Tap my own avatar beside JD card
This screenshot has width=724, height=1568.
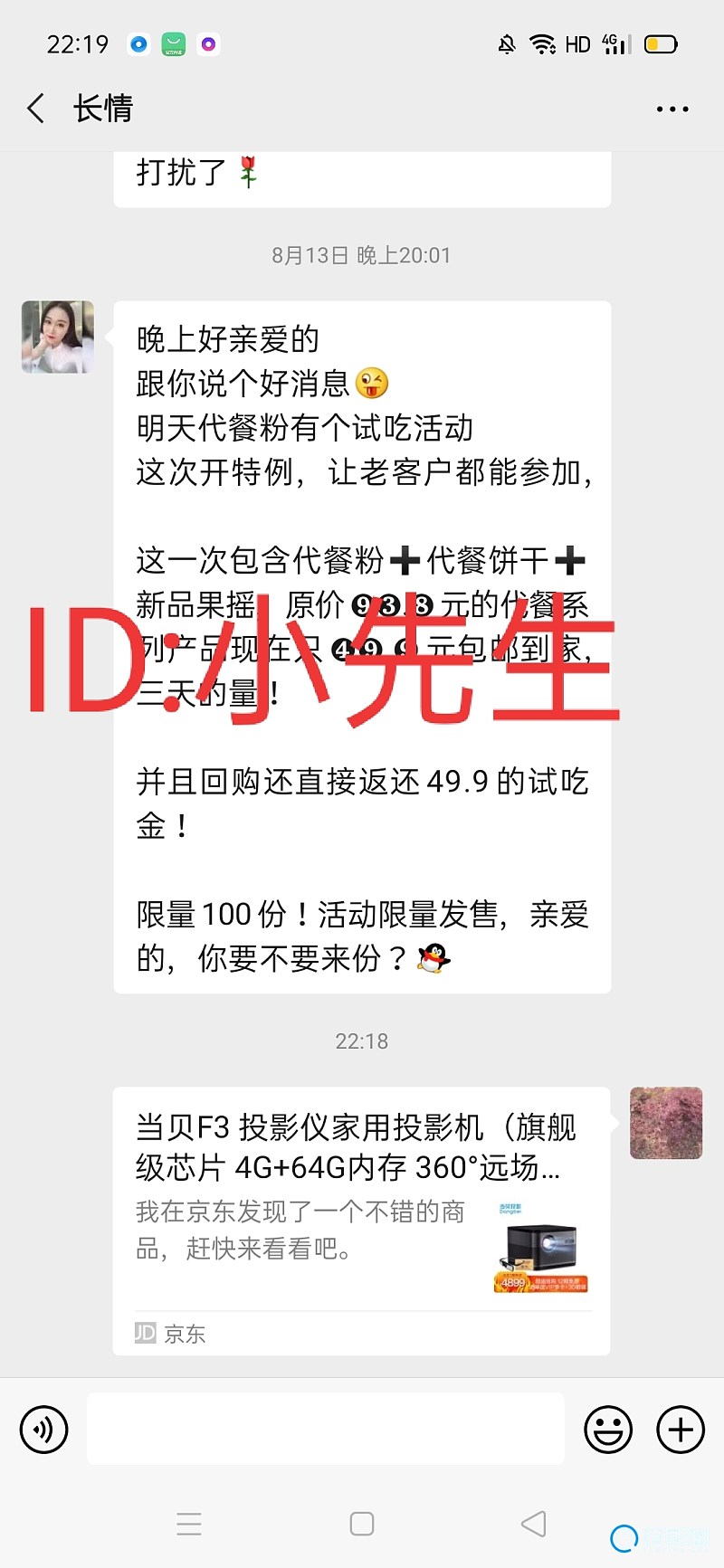[x=666, y=1123]
